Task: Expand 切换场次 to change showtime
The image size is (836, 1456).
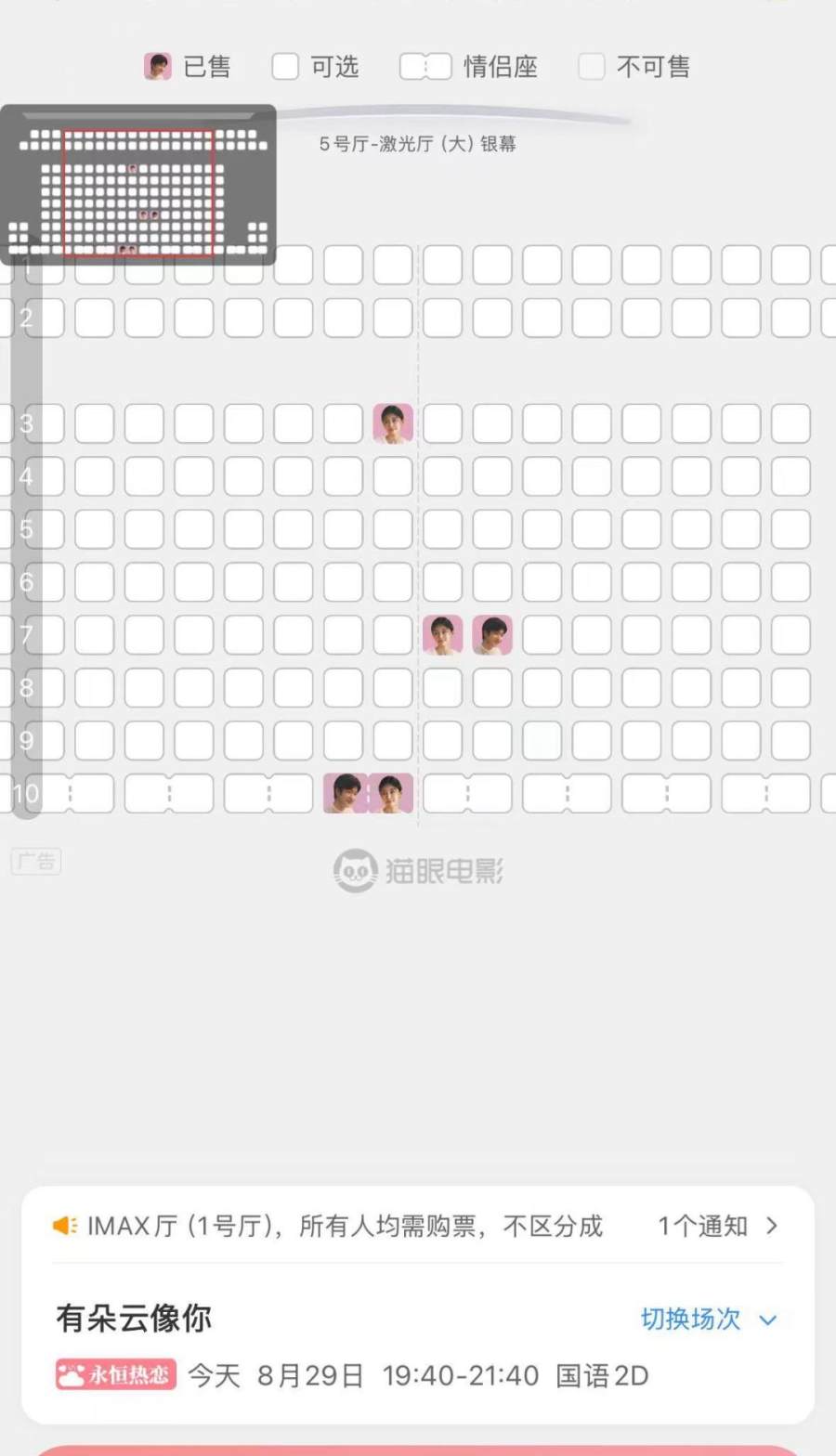Action: click(708, 1319)
